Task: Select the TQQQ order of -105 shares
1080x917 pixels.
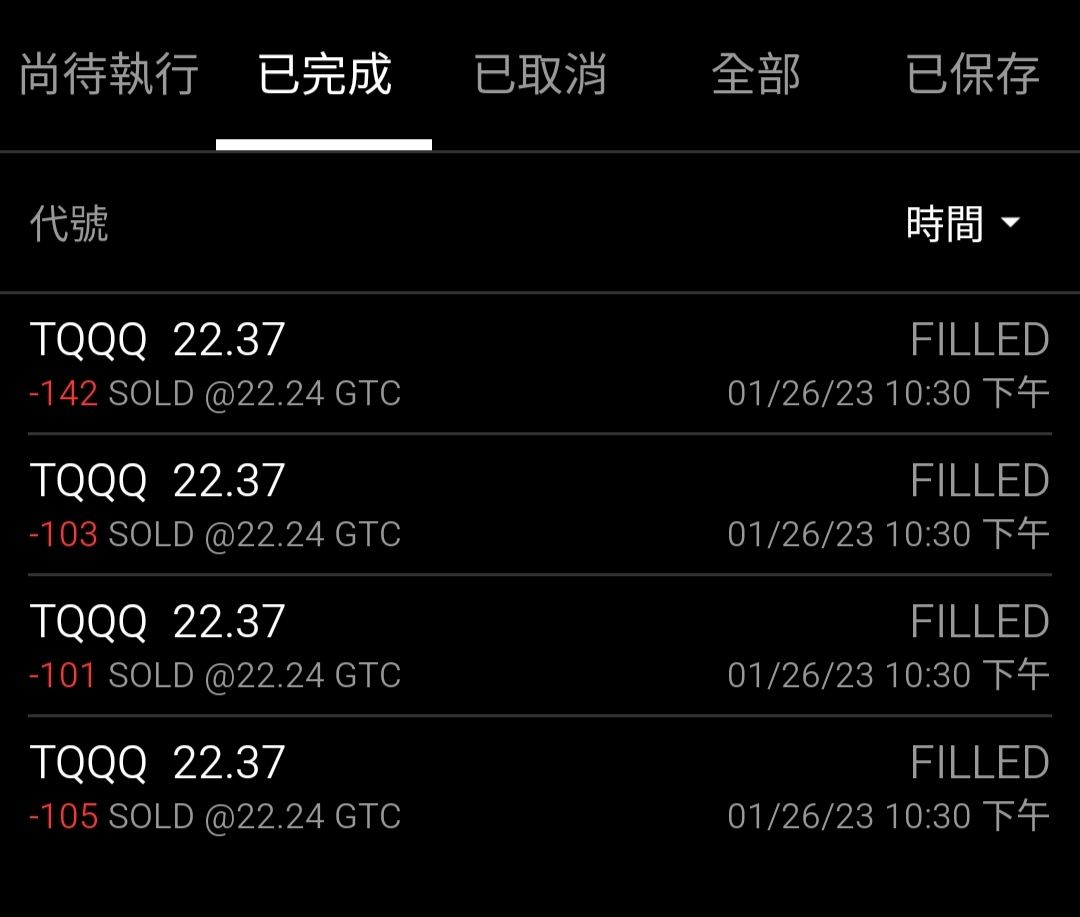Action: (540, 787)
